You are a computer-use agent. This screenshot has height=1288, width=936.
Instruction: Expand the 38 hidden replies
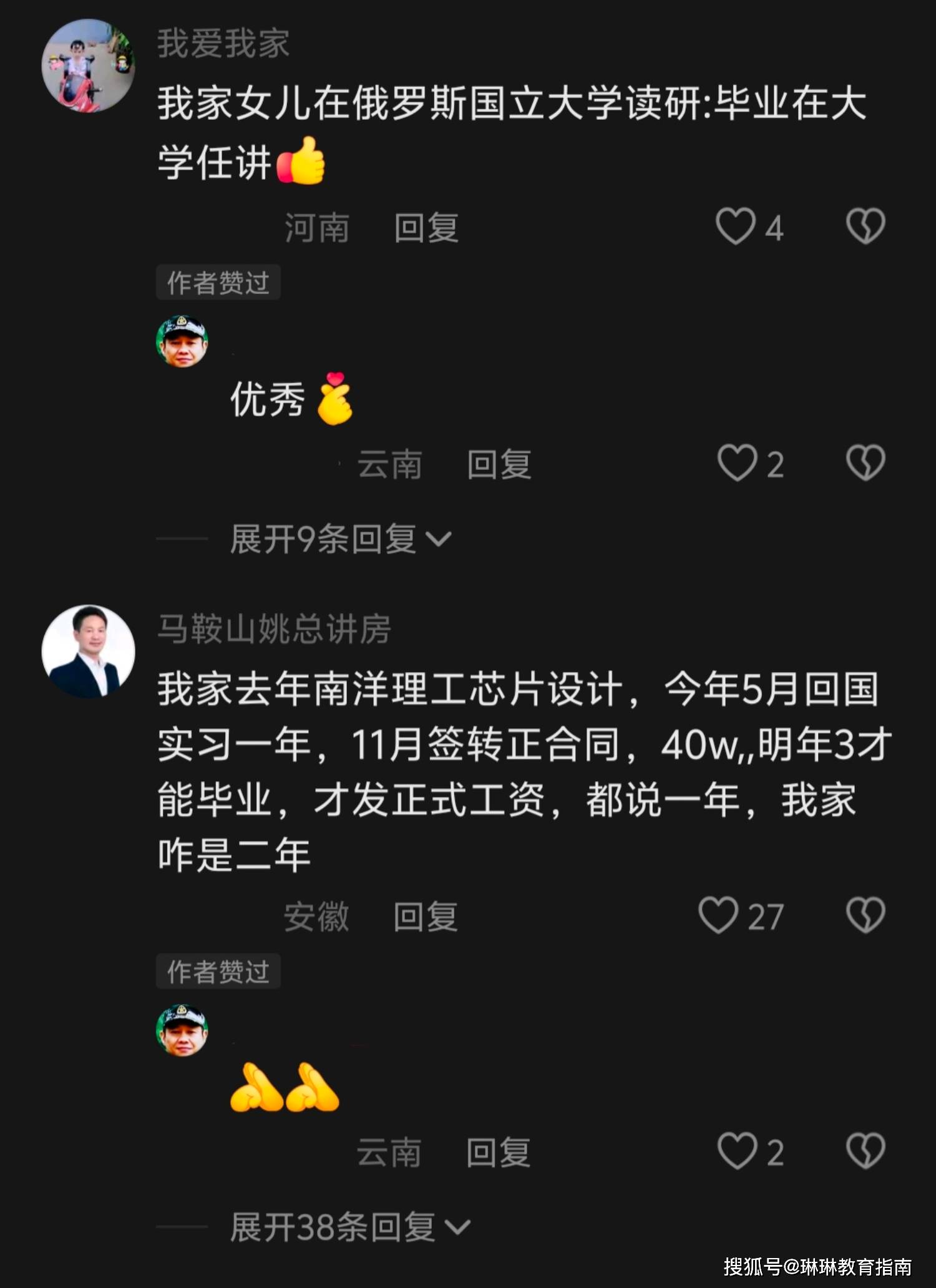(349, 1227)
